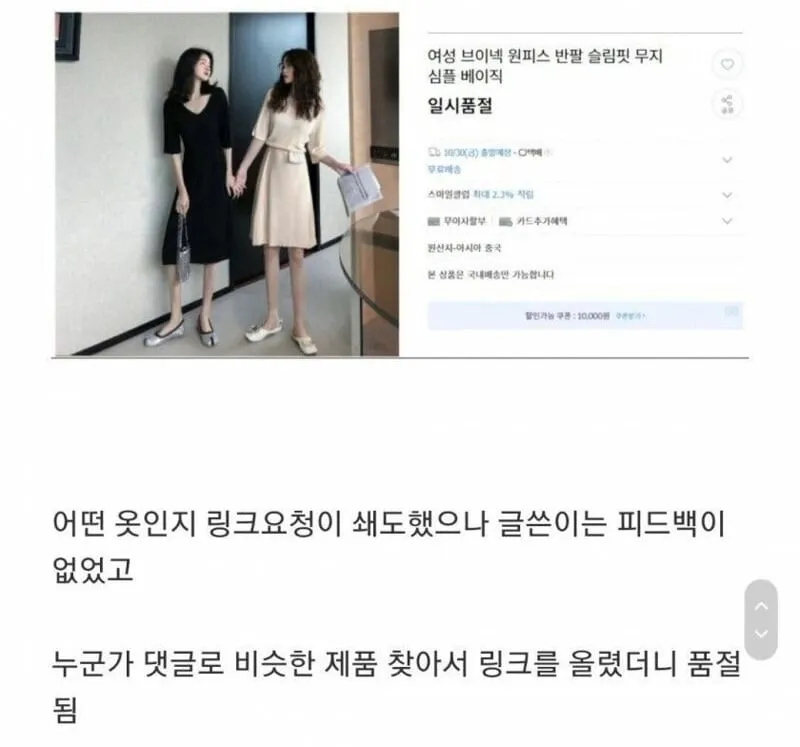Viewport: 800px width, 747px height.
Task: Open the embedded dress product screenshot
Action: [400, 185]
